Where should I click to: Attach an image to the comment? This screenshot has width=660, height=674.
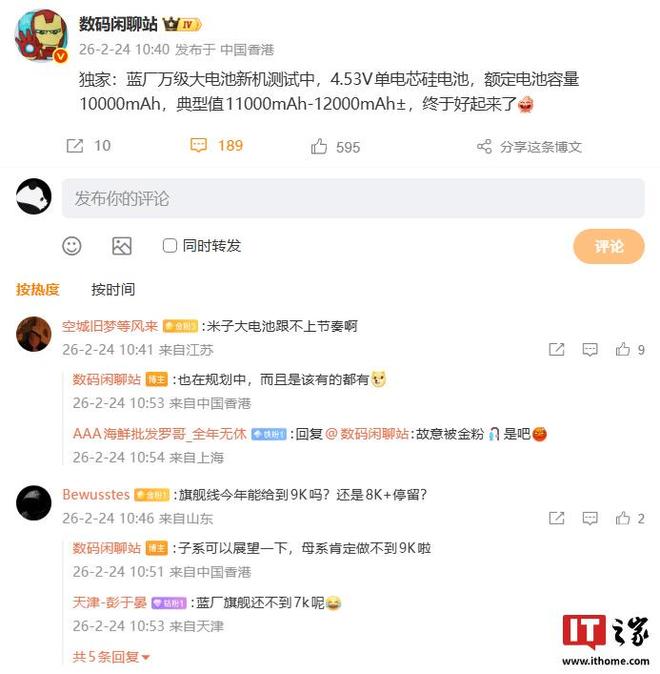[122, 245]
